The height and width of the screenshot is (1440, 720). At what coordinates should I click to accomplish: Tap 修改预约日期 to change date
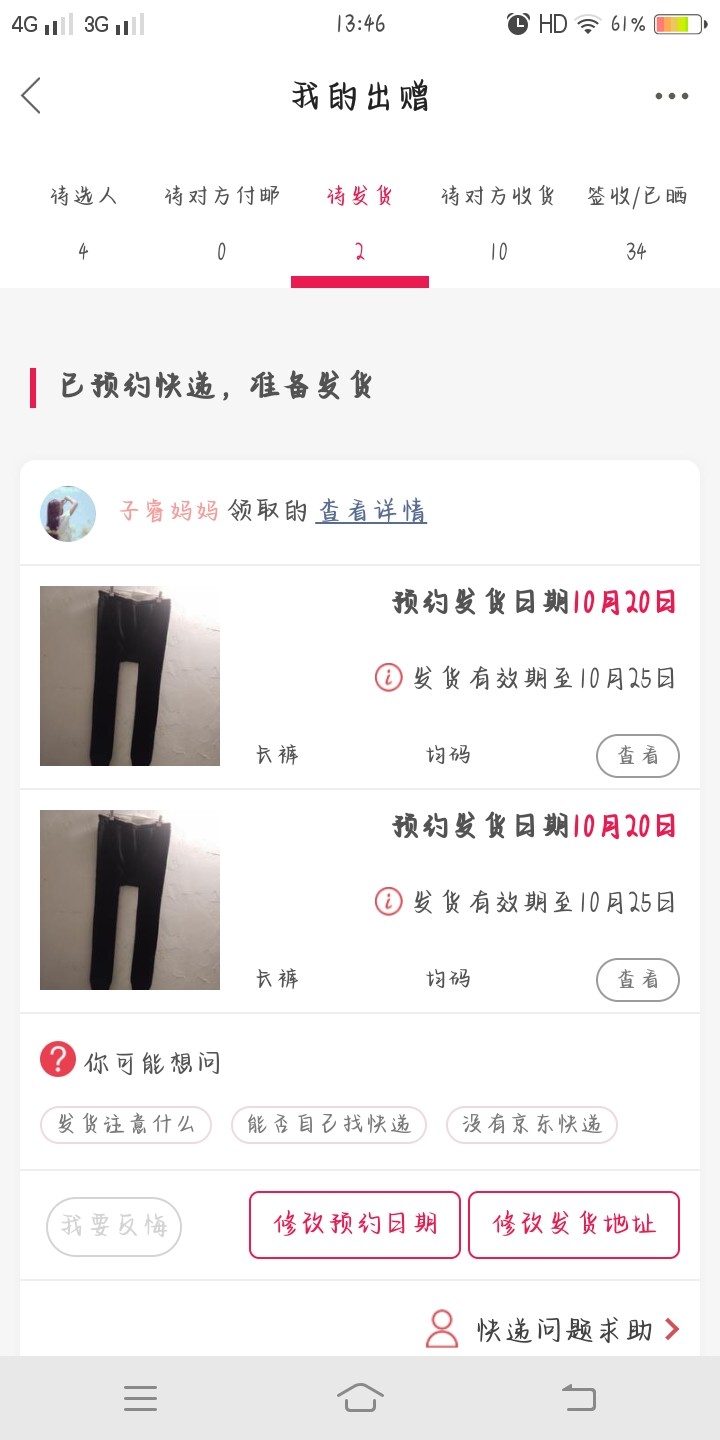pos(354,1224)
